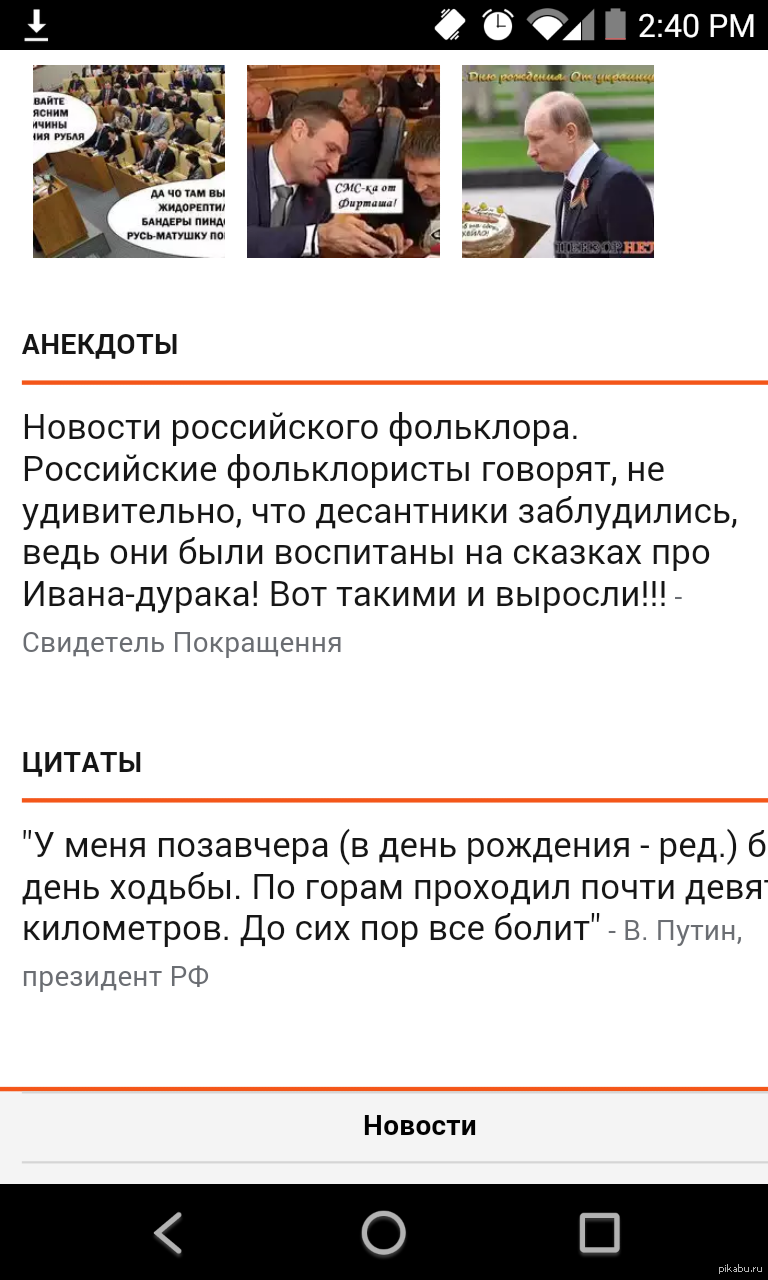Open the Duma speech-bubble meme thumbnail
Image resolution: width=768 pixels, height=1280 pixels.
[x=129, y=161]
